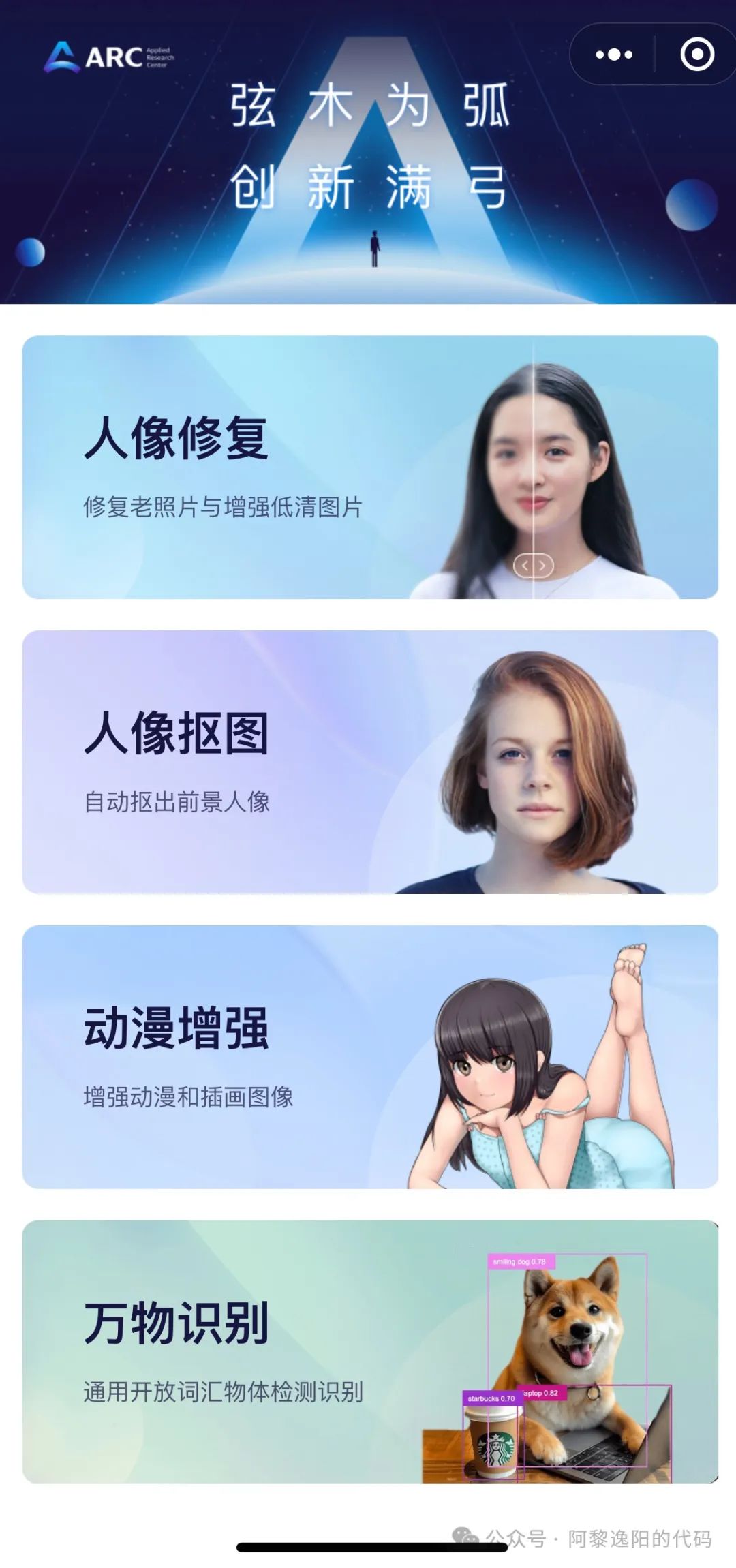Open the mini program more options menu
This screenshot has height=1568, width=736.
point(613,55)
